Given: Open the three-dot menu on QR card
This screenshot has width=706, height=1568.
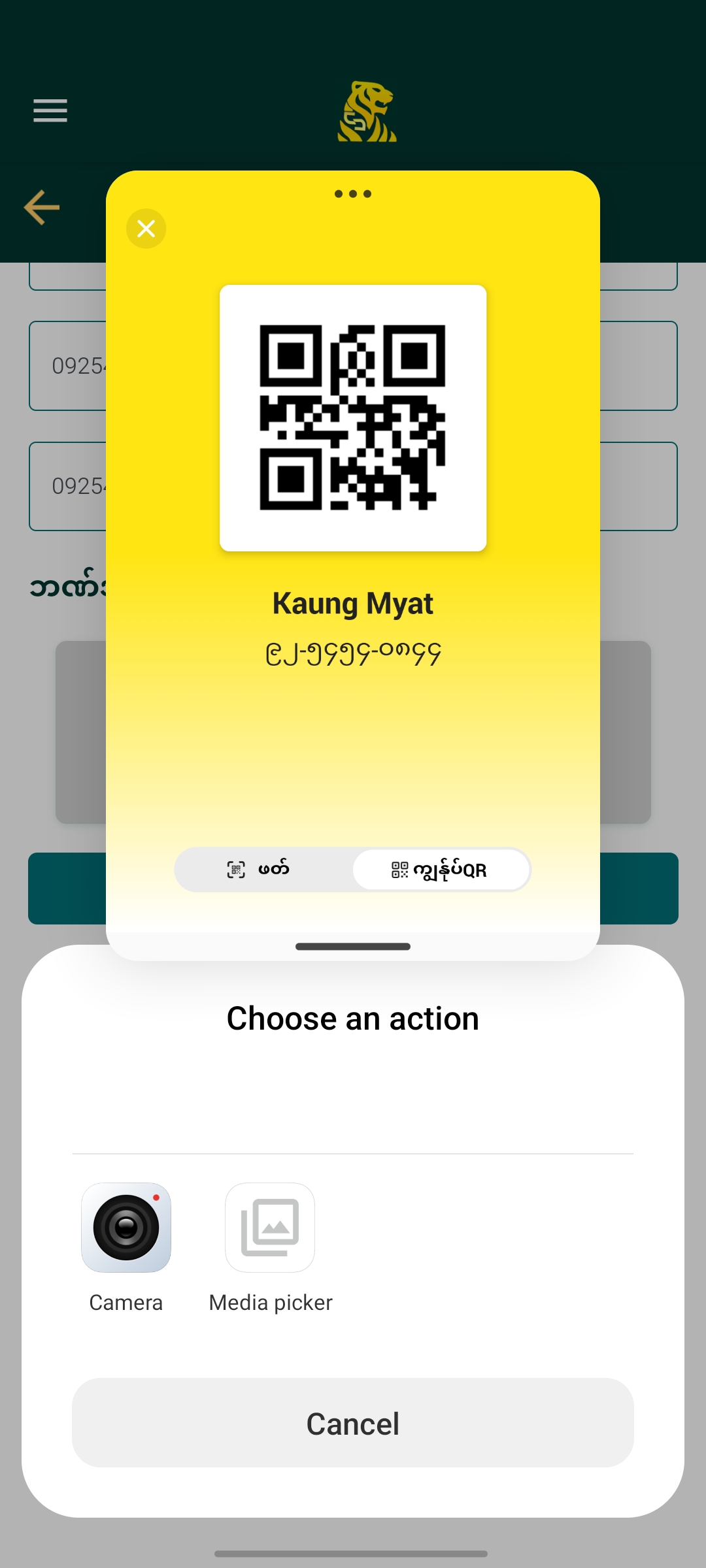Looking at the screenshot, I should point(353,194).
